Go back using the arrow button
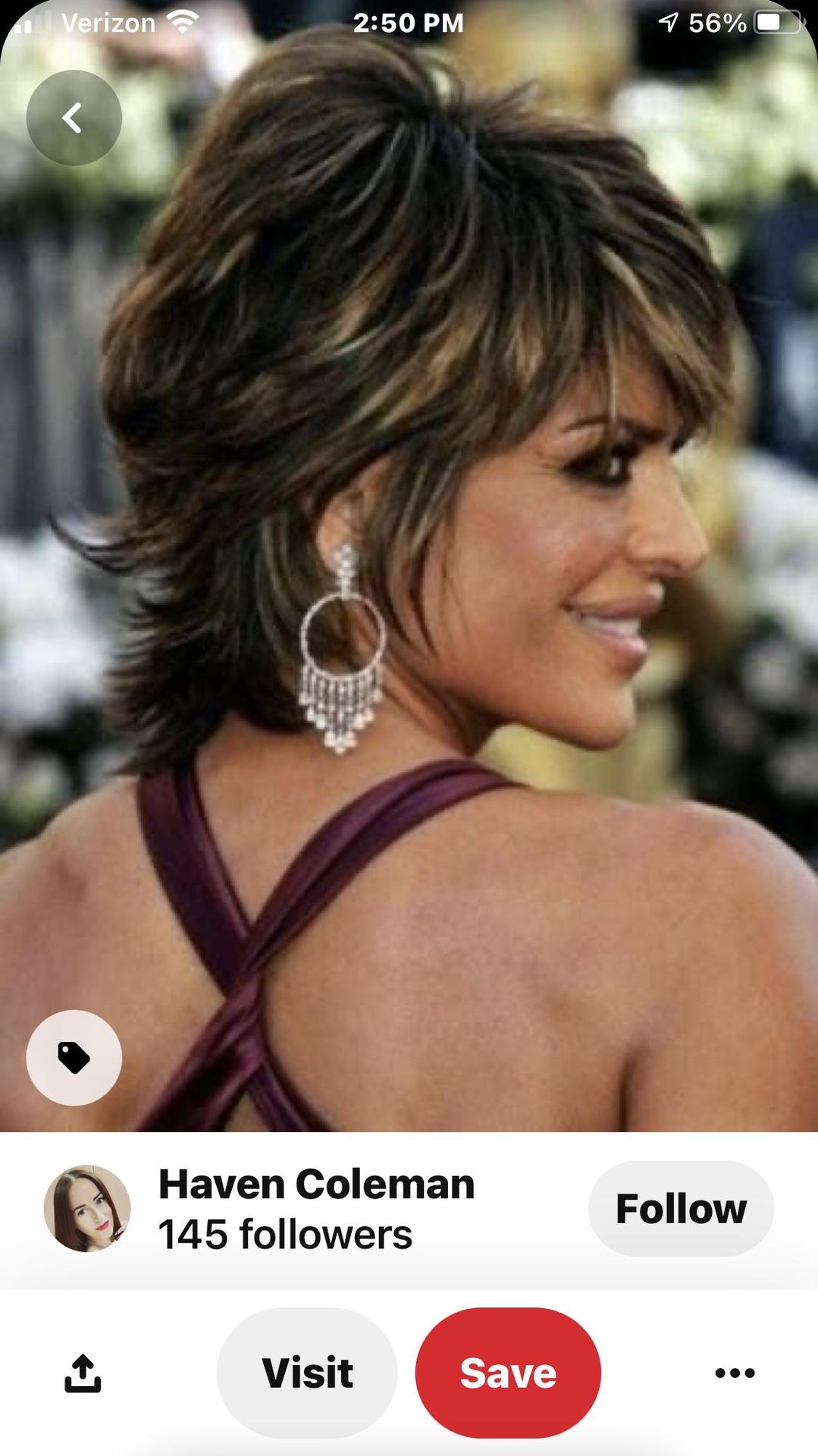Screen dimensions: 818x1456 click(74, 118)
